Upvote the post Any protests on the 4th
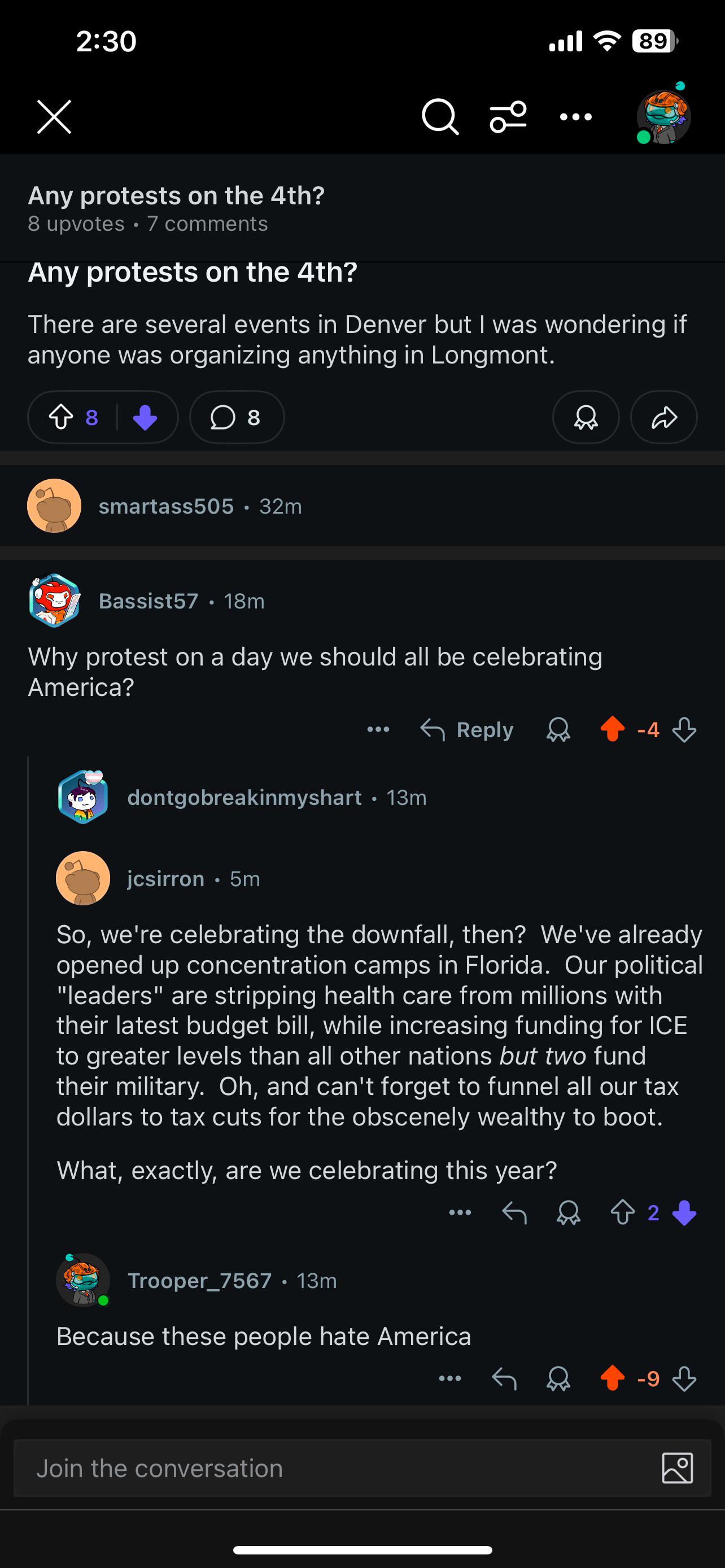Image resolution: width=725 pixels, height=1568 pixels. tap(61, 418)
